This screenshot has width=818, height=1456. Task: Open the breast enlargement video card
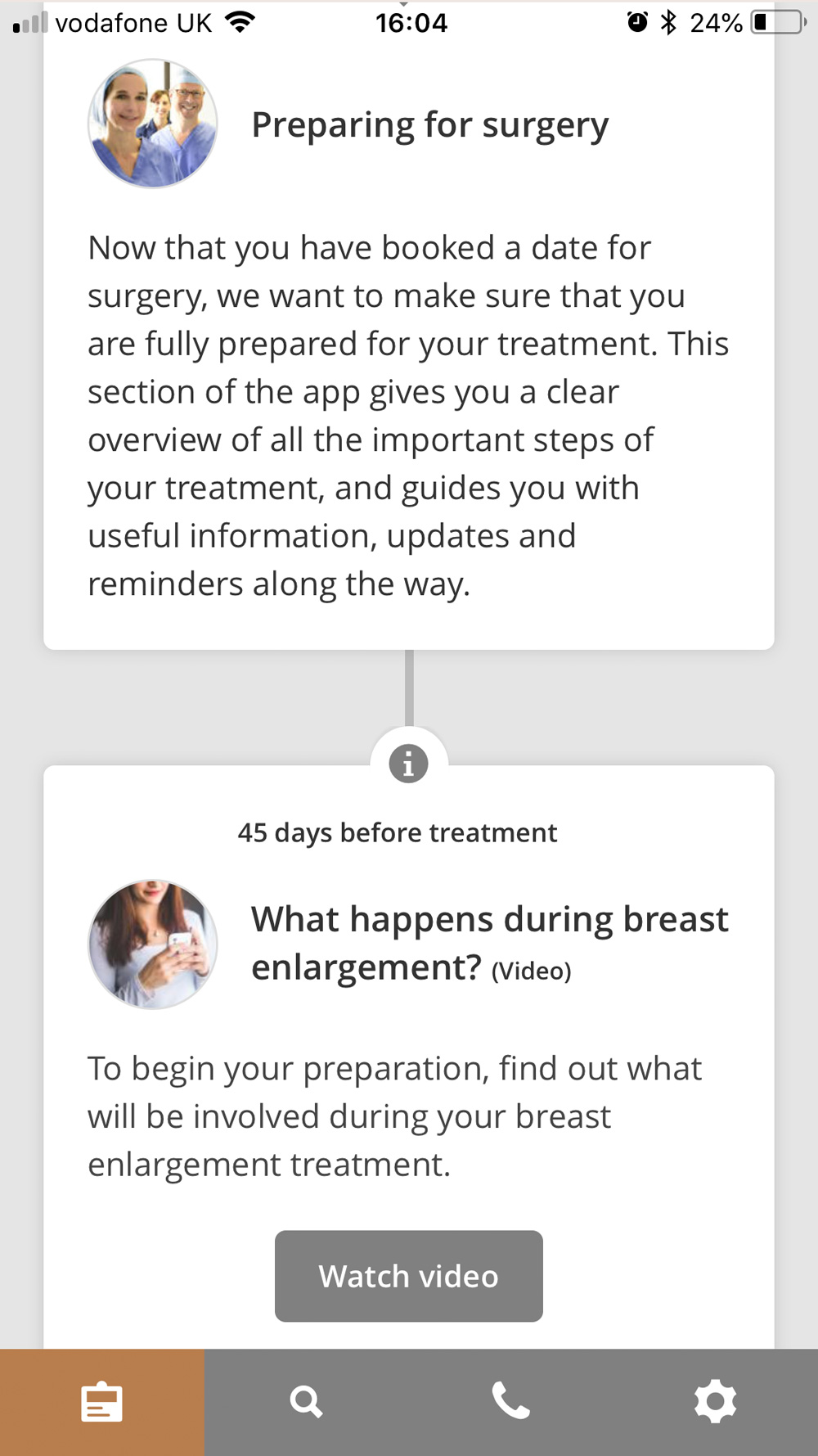click(x=489, y=942)
